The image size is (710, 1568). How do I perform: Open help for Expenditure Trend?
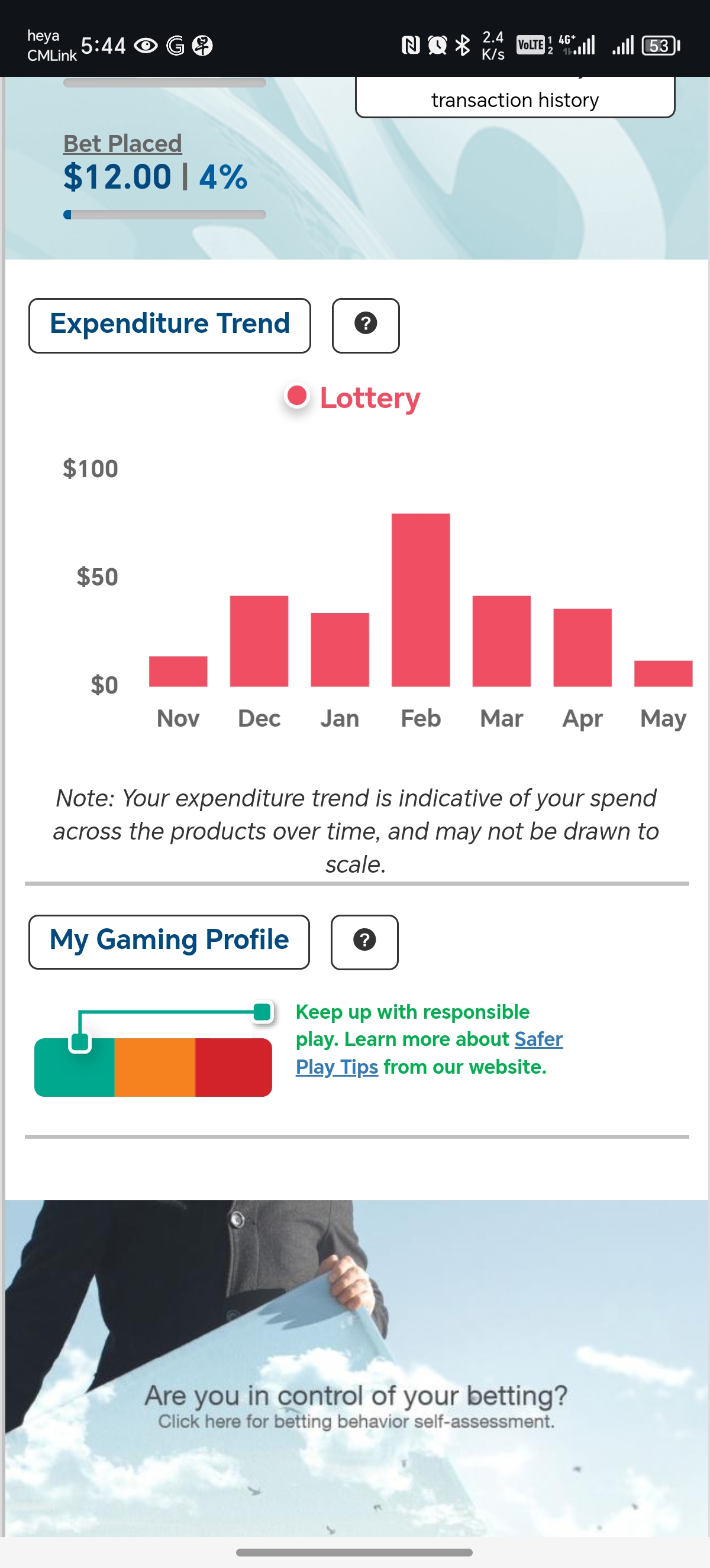(365, 325)
